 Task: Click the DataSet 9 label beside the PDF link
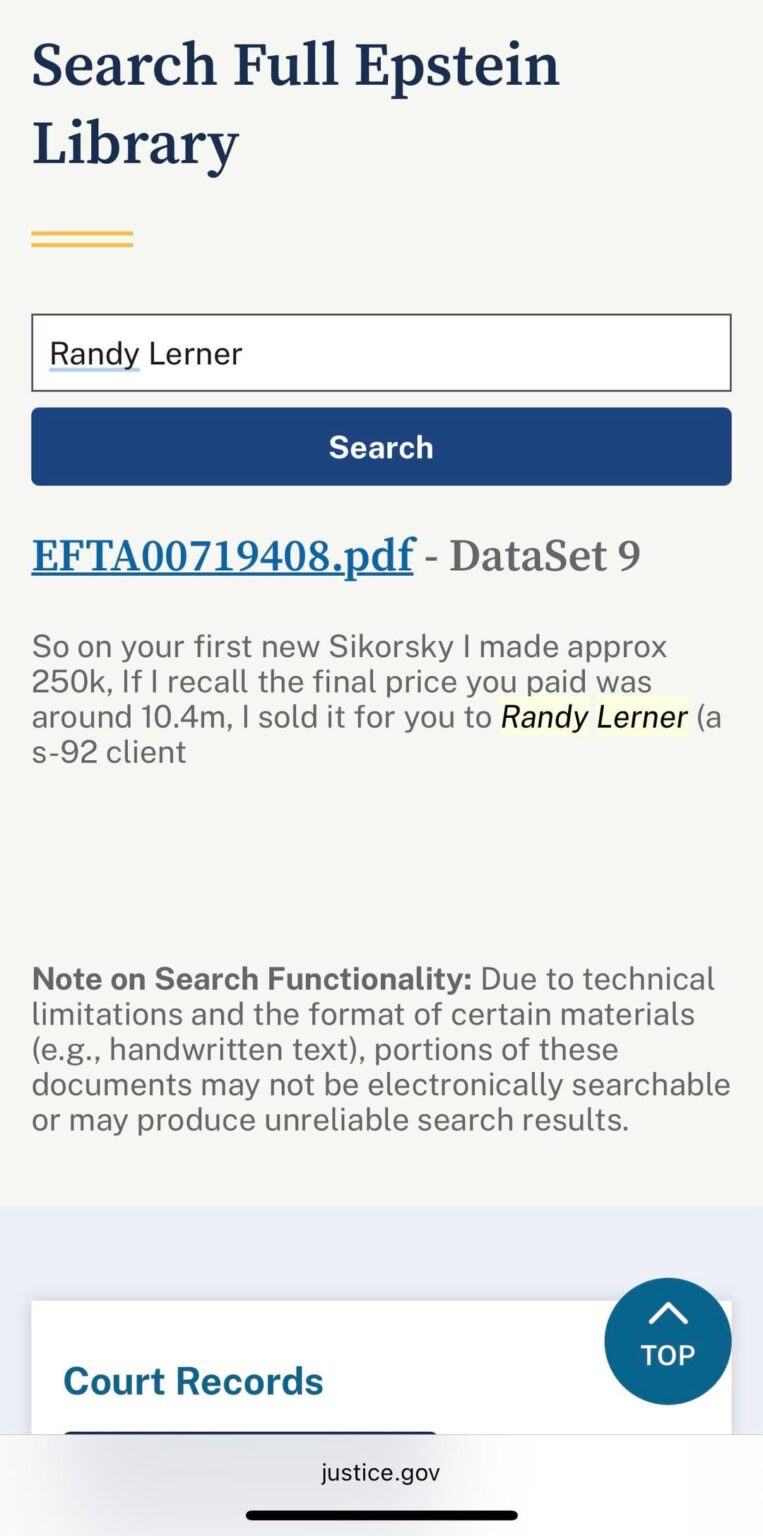click(x=544, y=556)
